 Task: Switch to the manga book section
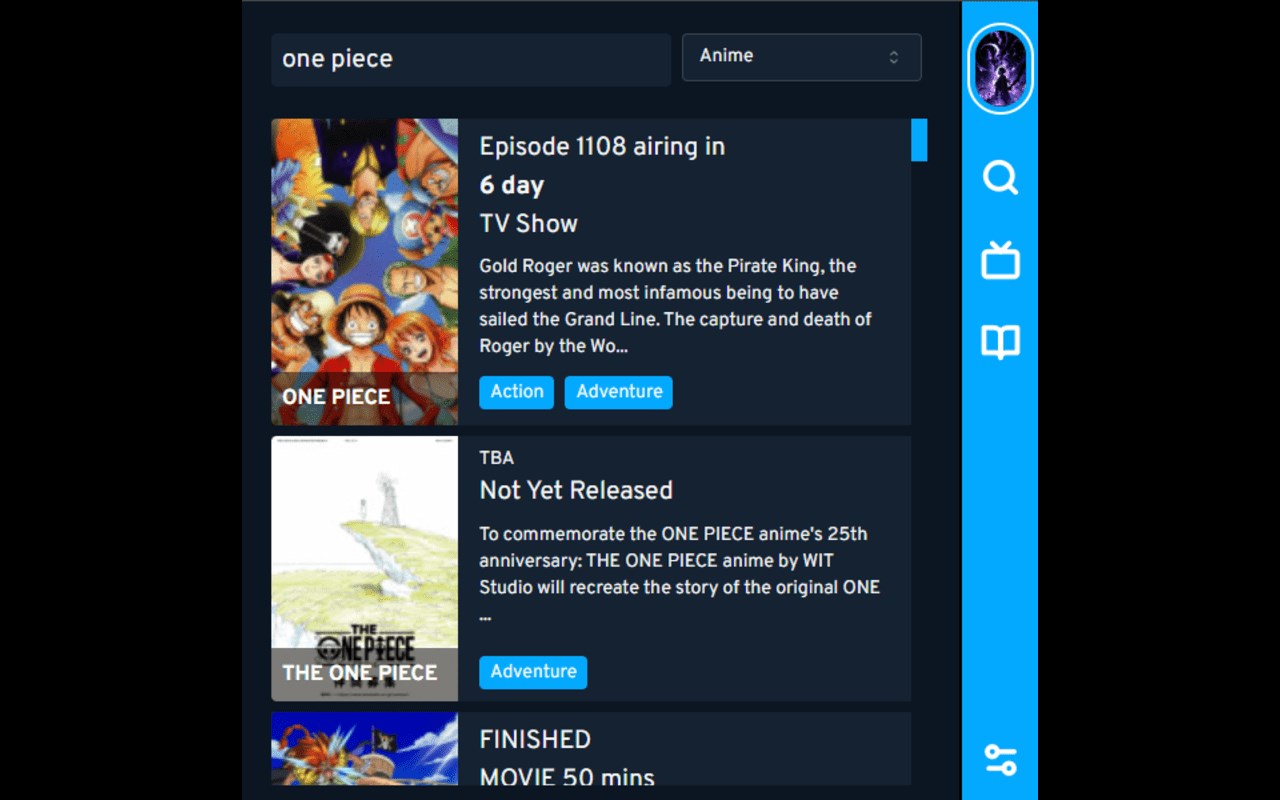pos(1000,343)
